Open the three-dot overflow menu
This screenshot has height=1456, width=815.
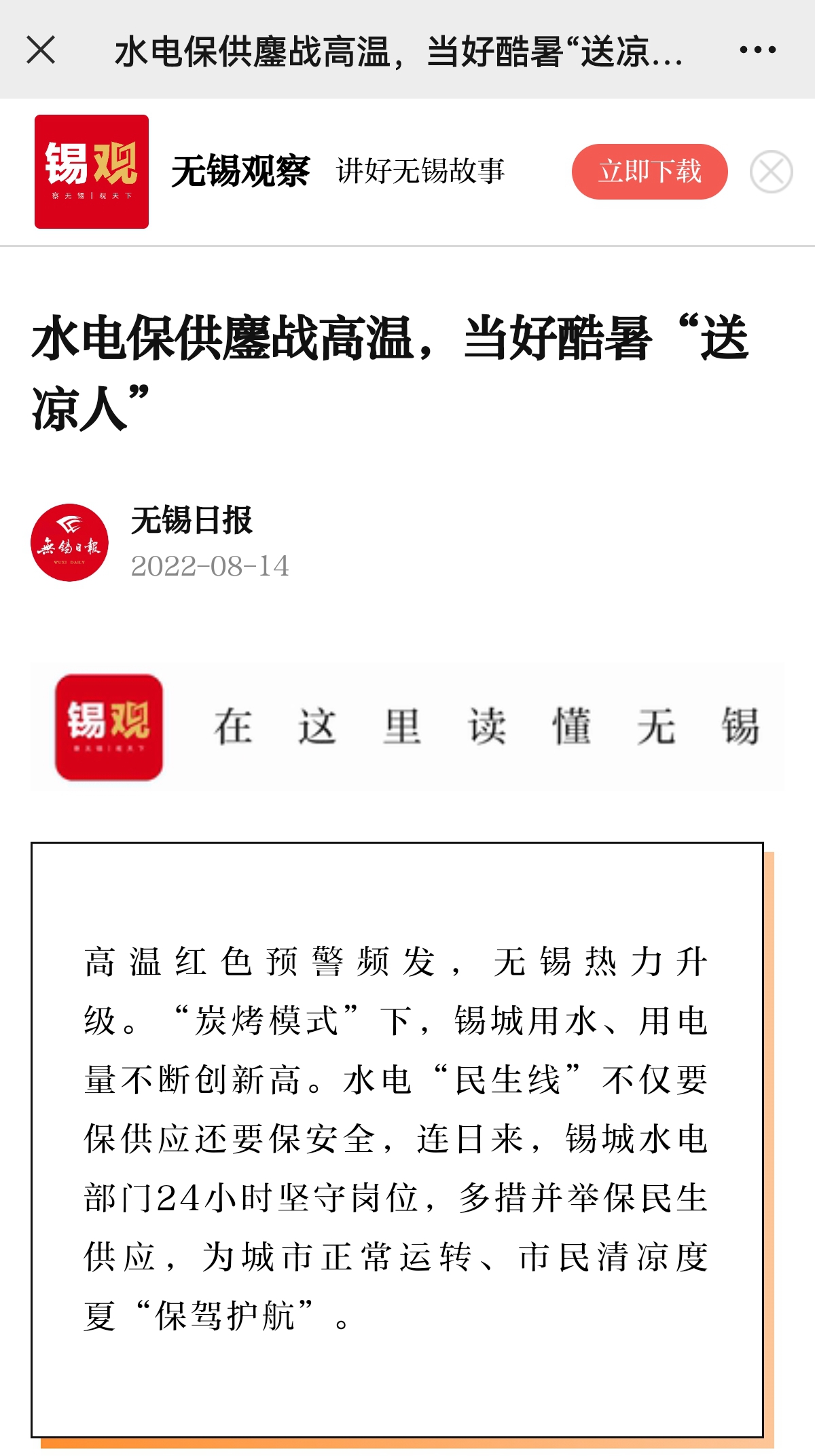tap(757, 50)
